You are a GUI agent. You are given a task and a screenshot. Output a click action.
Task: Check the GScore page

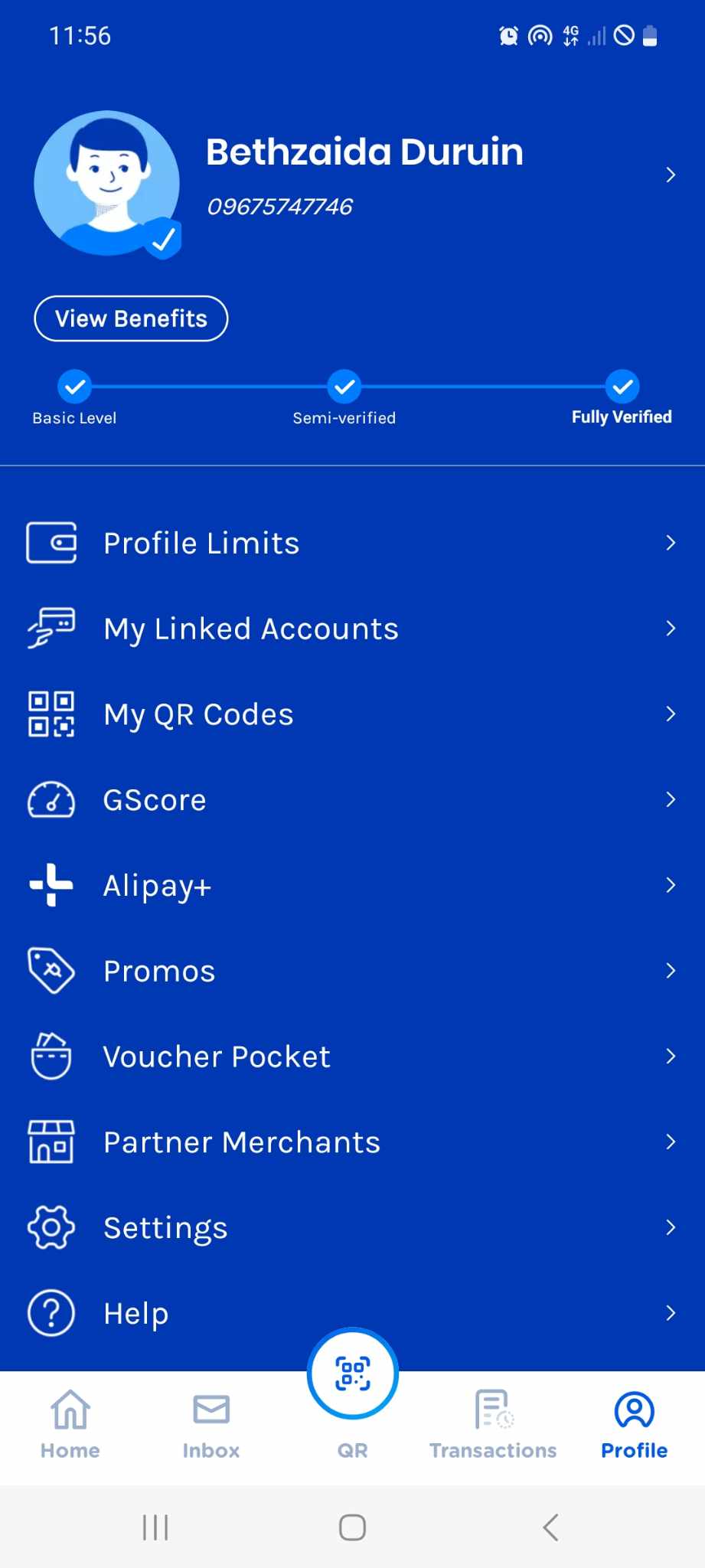(x=352, y=800)
